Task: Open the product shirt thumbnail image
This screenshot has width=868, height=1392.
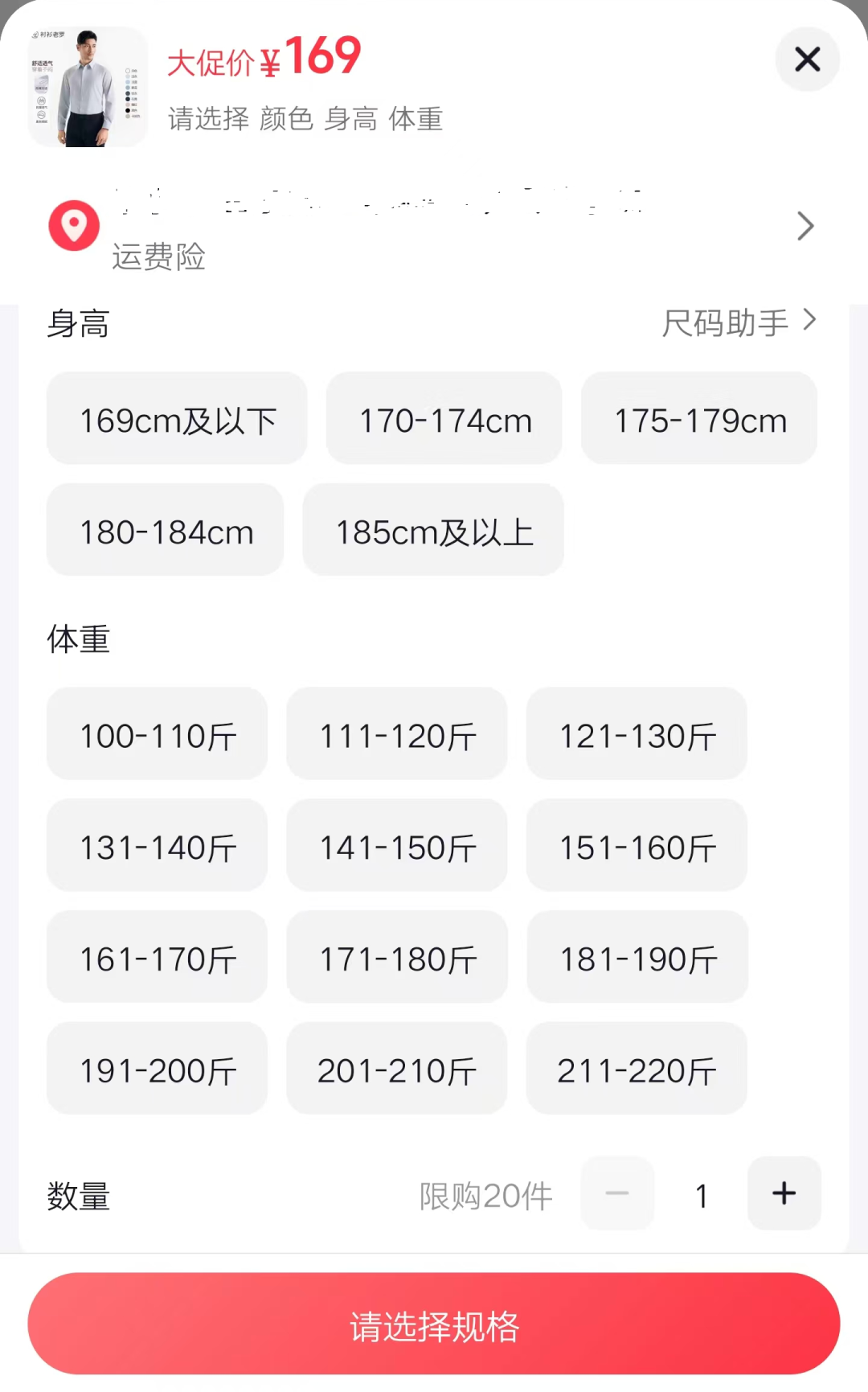Action: point(88,88)
